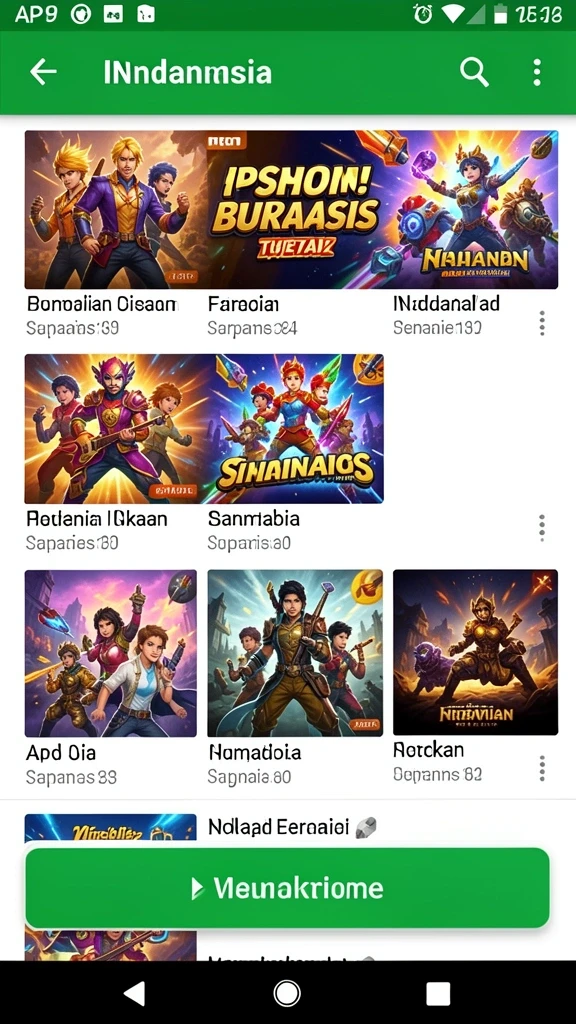Open more options beside INddanalad
576x1024 pixels.
(542, 323)
